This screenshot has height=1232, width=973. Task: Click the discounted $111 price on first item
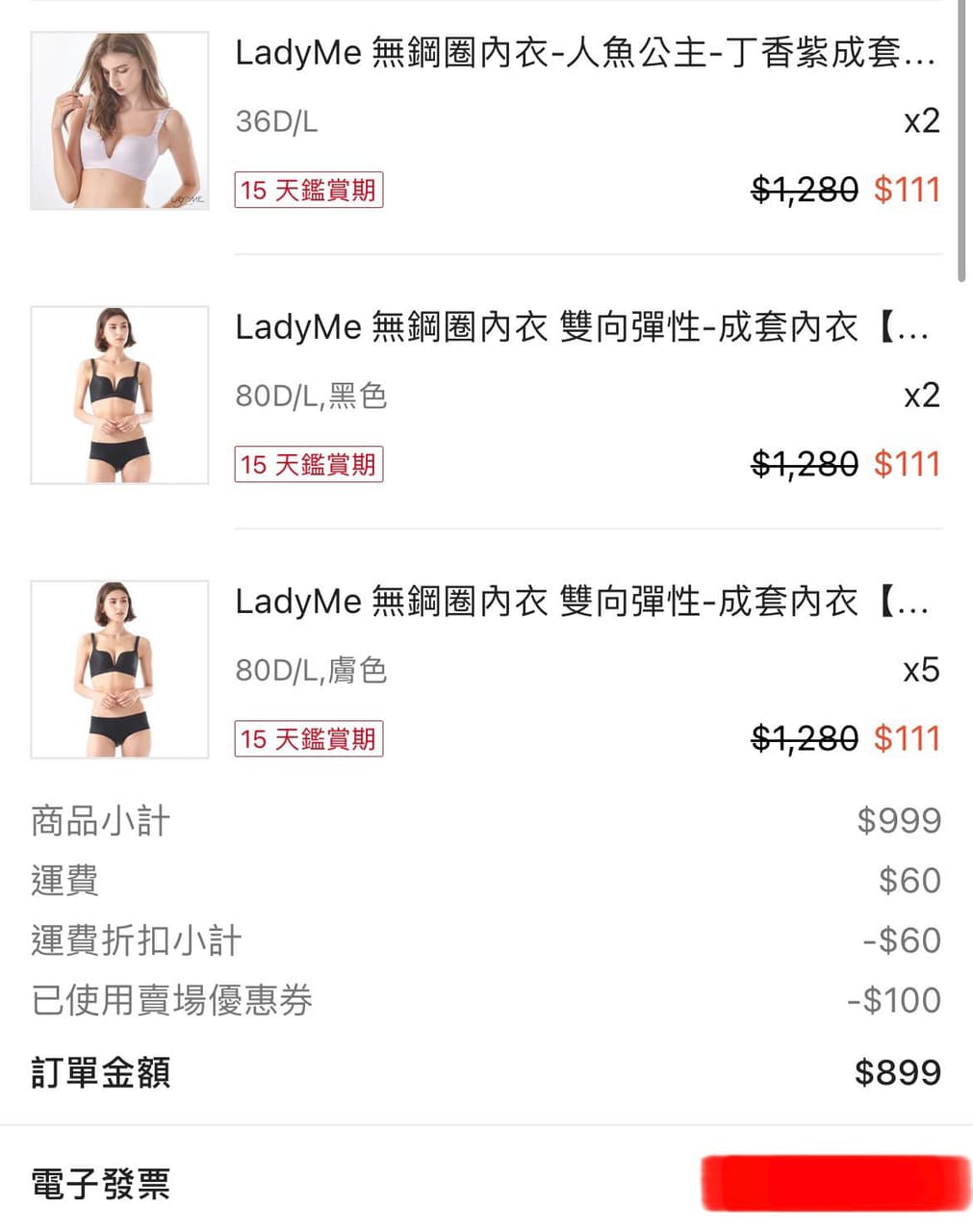click(x=907, y=189)
